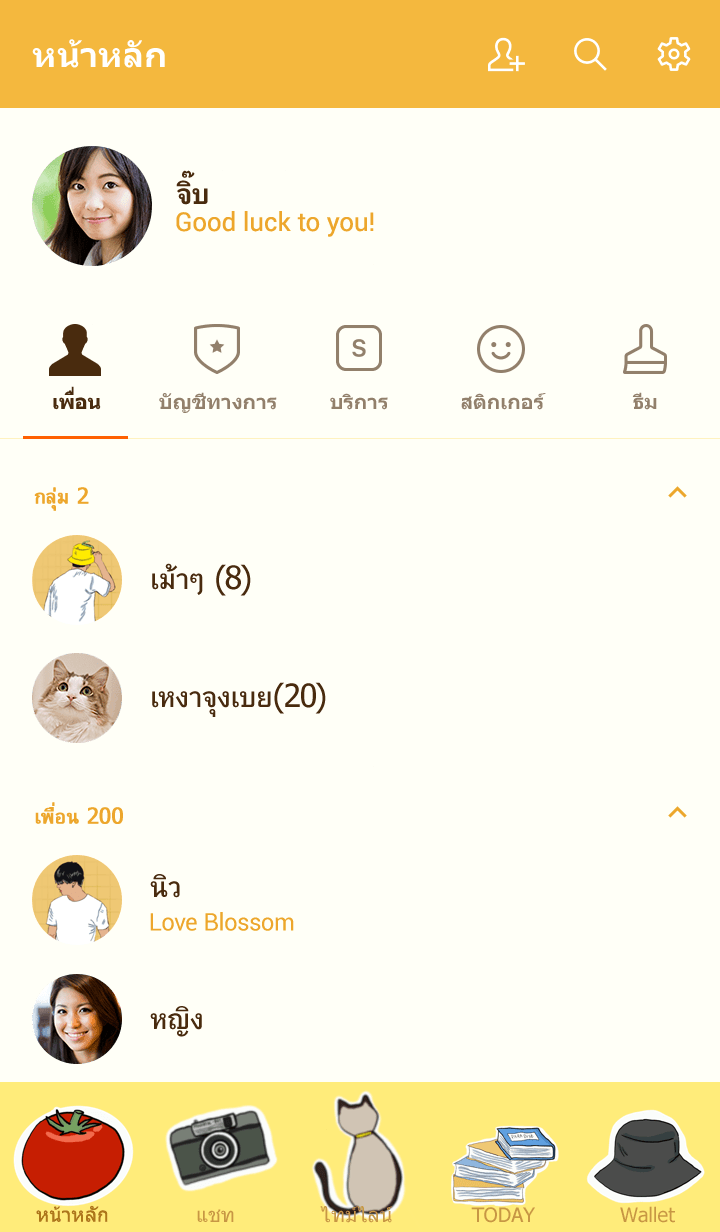720x1232 pixels.
Task: Switch to the ธีม tab
Action: (x=645, y=370)
